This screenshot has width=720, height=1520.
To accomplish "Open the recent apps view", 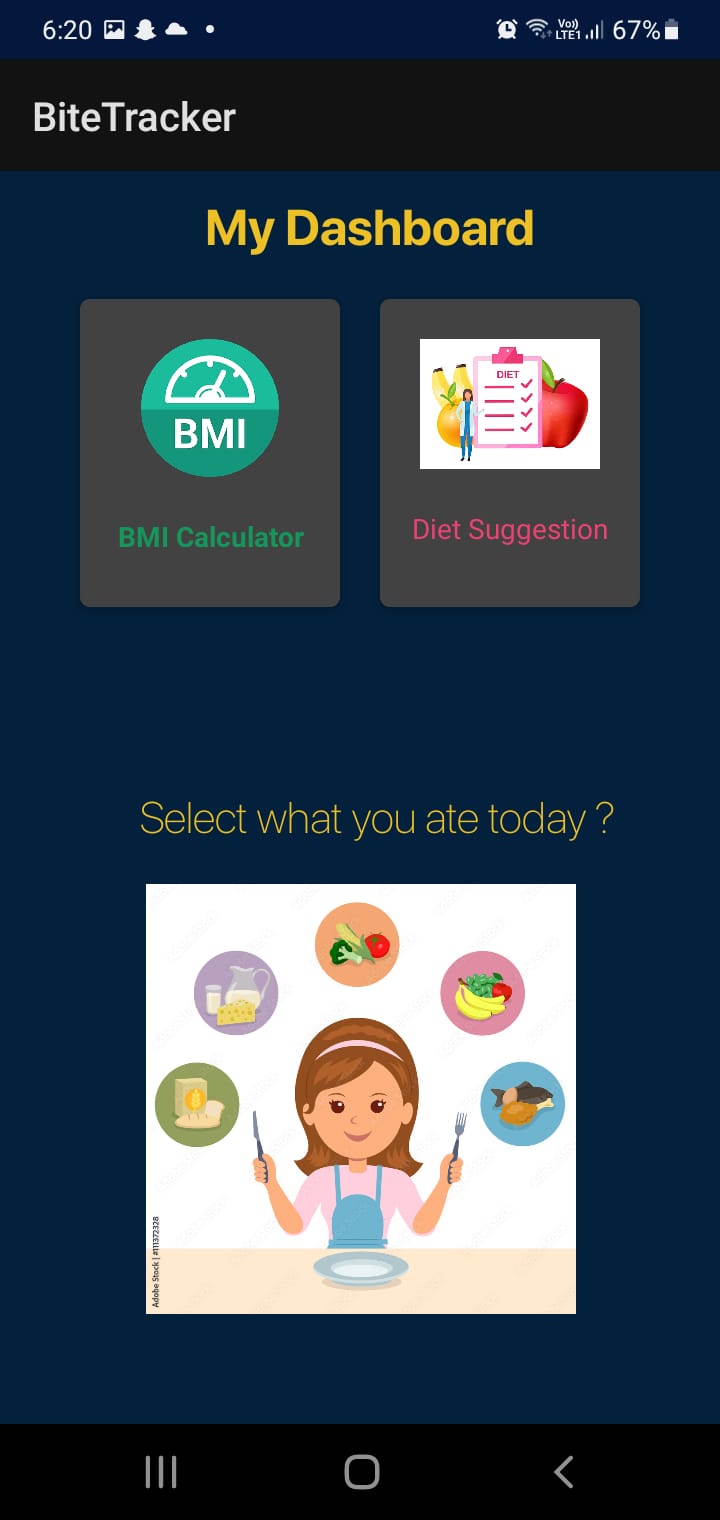I will 161,1472.
